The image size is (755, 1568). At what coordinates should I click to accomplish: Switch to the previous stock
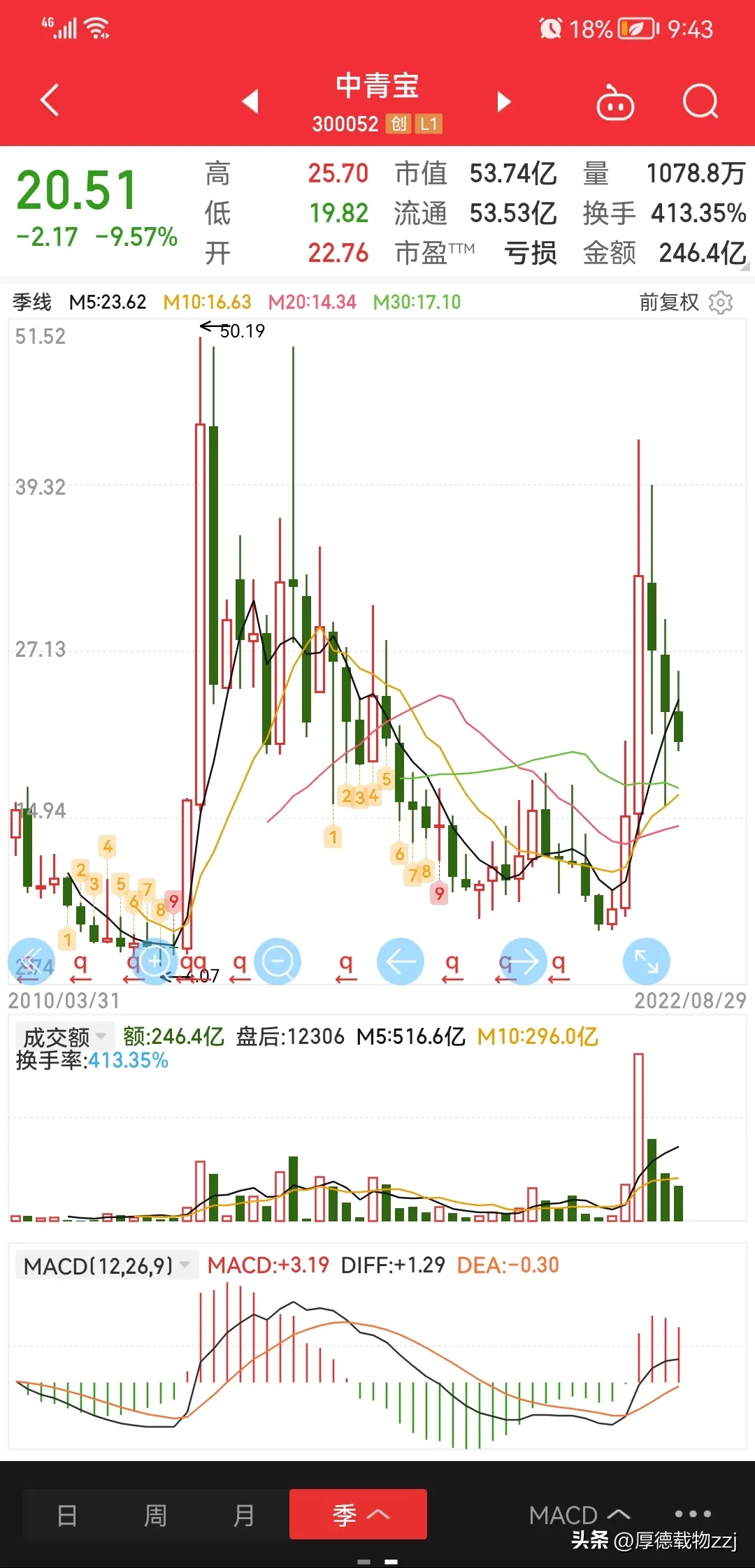click(x=250, y=101)
